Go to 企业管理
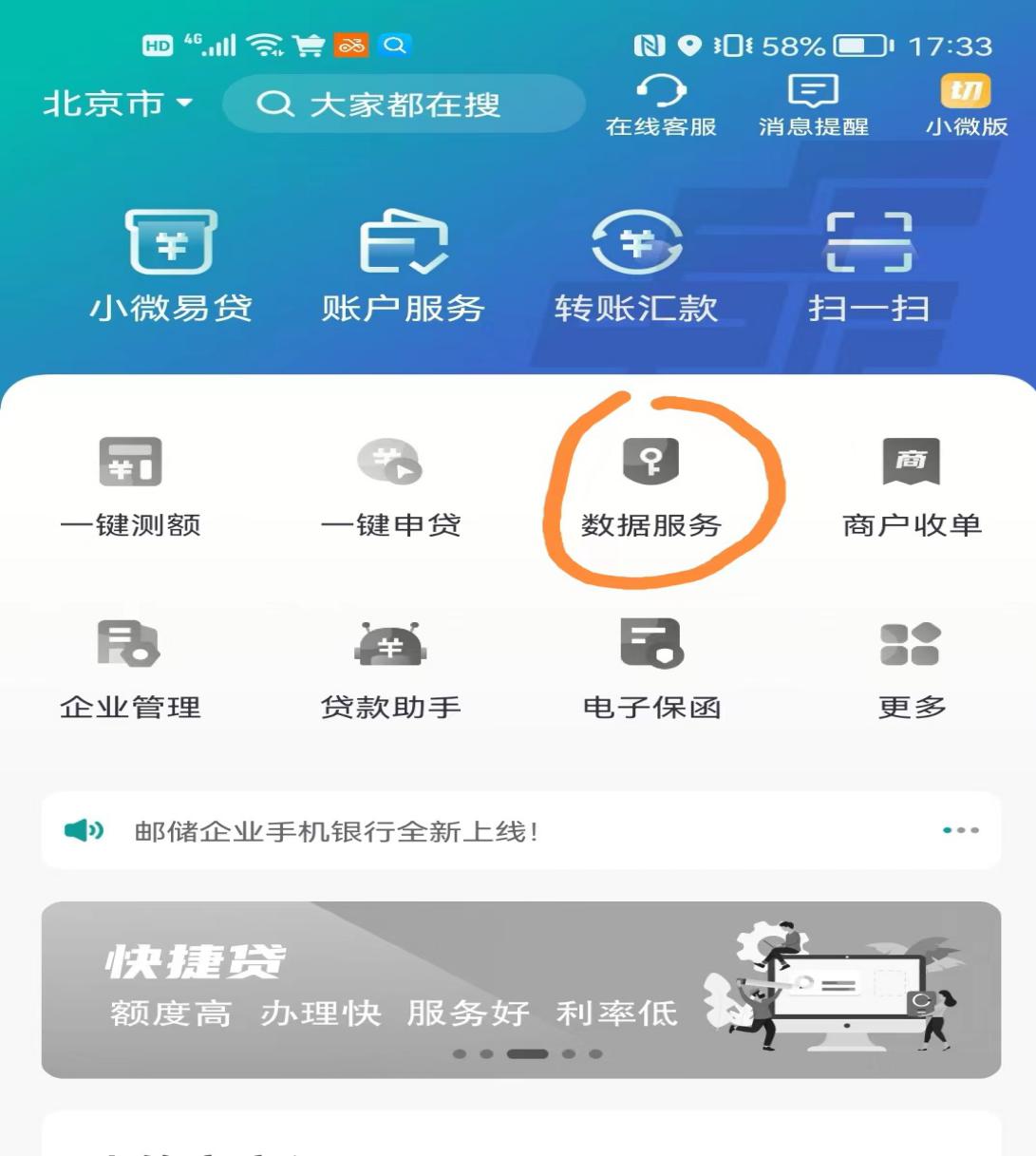Viewport: 1036px width, 1156px height. coord(131,669)
